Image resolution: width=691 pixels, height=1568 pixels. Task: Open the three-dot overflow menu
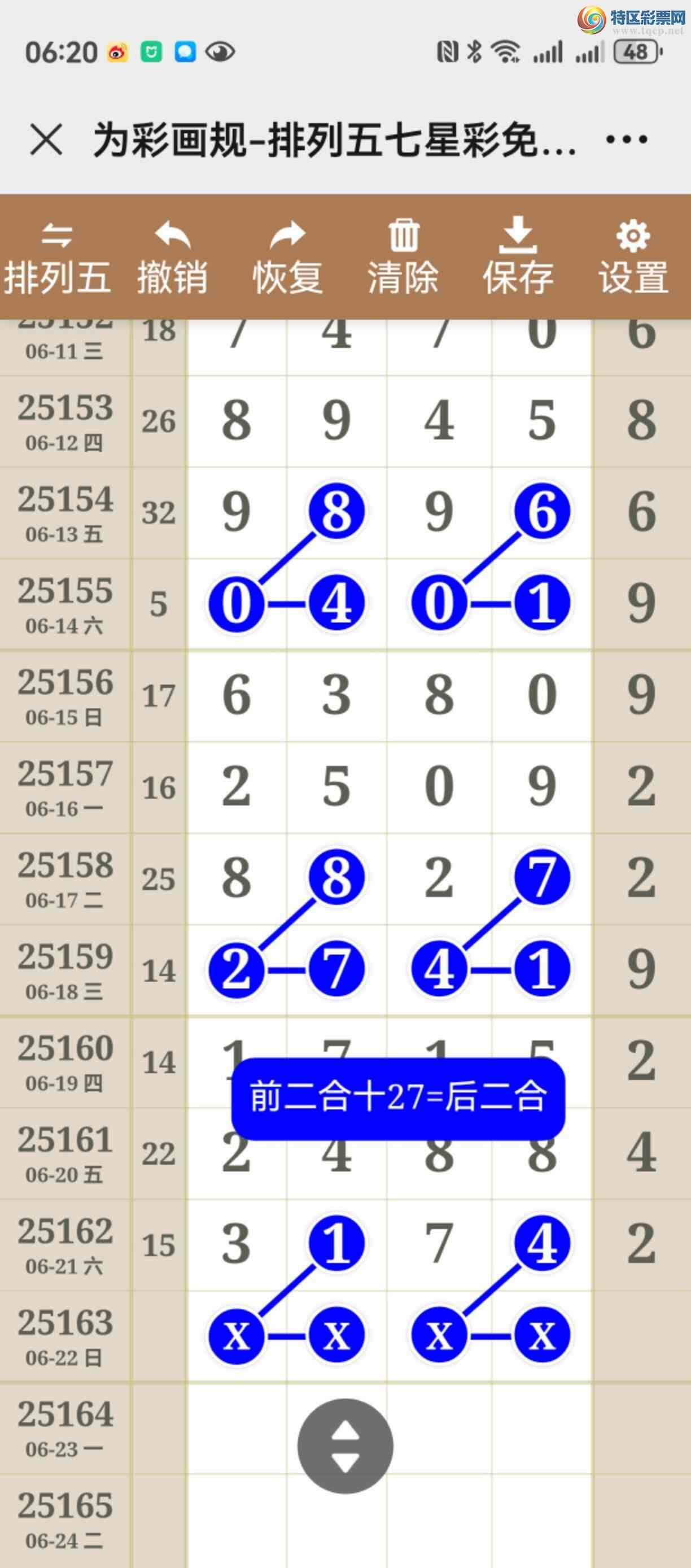tap(627, 140)
